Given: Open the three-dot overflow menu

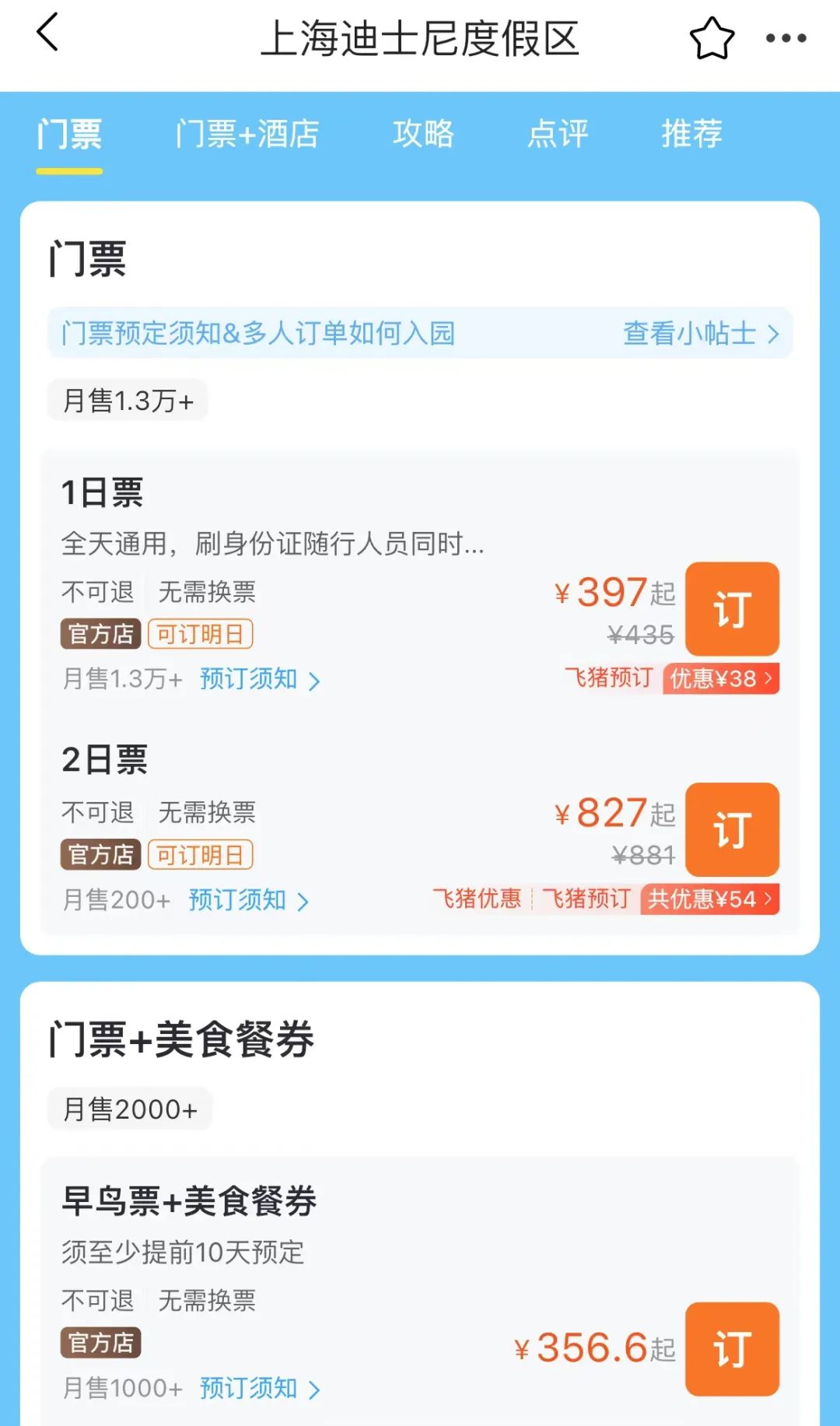Looking at the screenshot, I should pyautogui.click(x=786, y=37).
